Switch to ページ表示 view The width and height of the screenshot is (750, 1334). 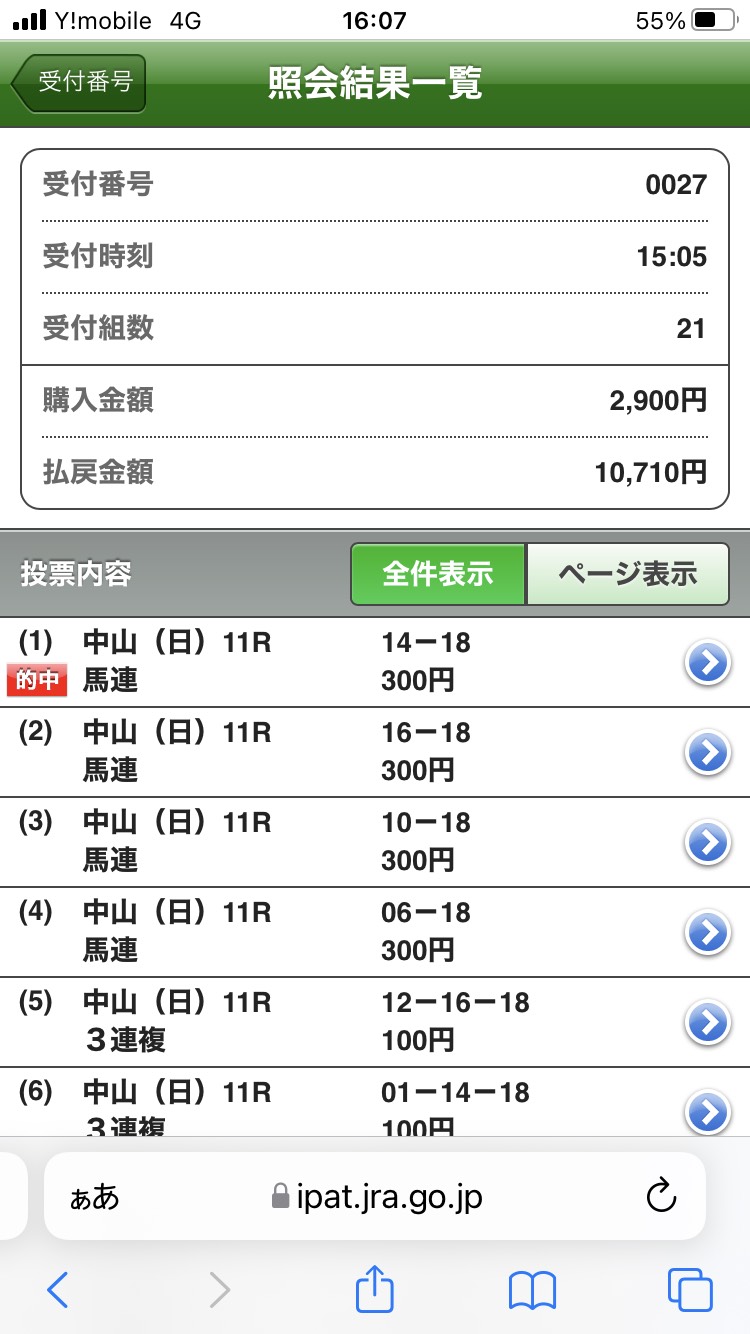click(x=627, y=574)
